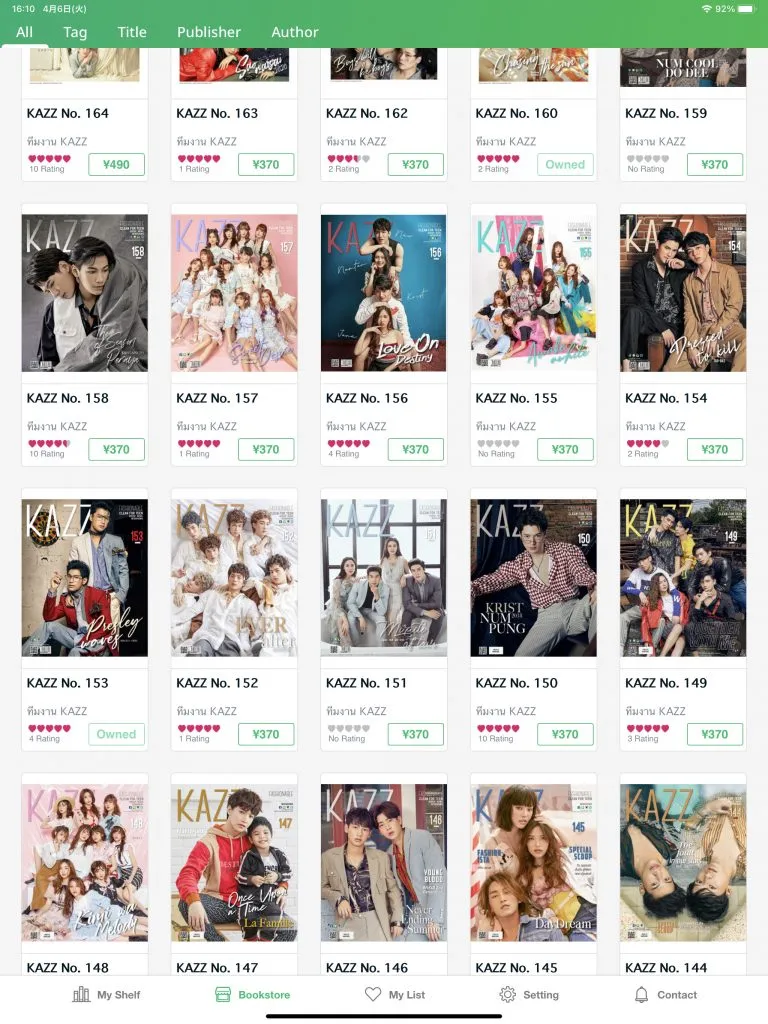Open the KAZZ No. 152 cover
Viewport: 768px width, 1024px height.
point(234,578)
